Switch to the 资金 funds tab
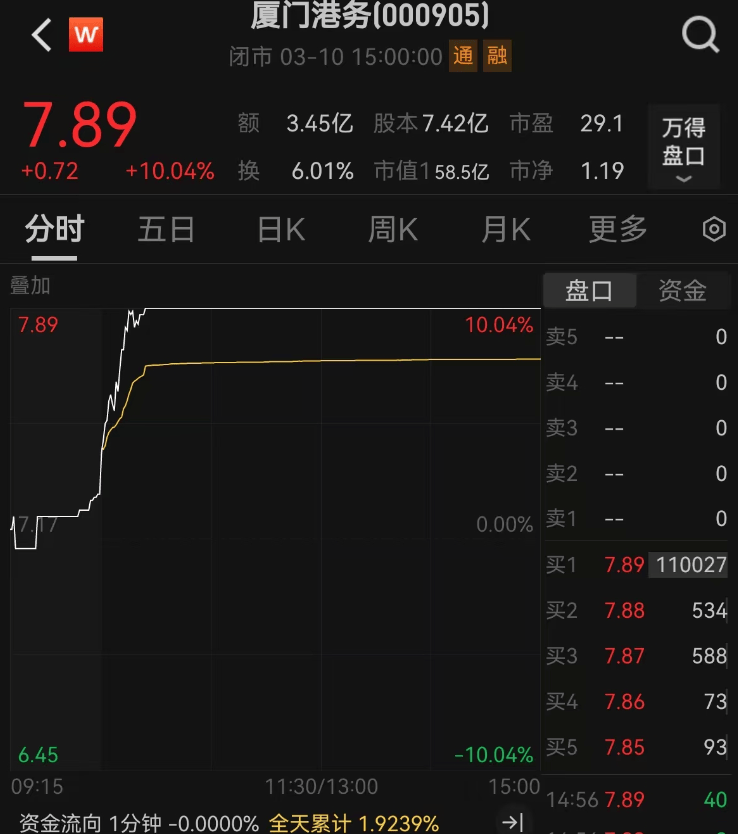 [x=686, y=290]
